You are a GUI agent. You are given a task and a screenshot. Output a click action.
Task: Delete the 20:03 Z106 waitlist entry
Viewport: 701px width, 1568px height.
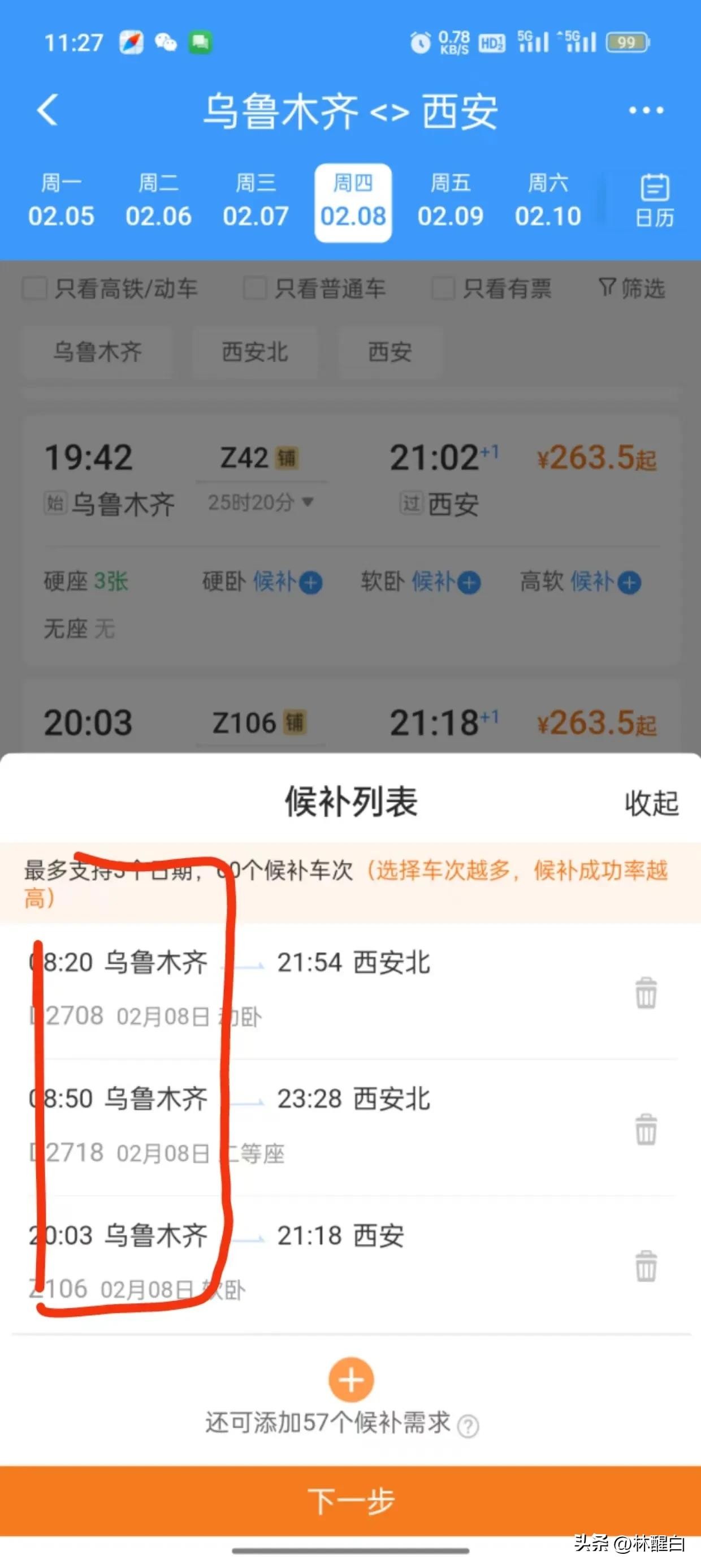coord(646,1266)
